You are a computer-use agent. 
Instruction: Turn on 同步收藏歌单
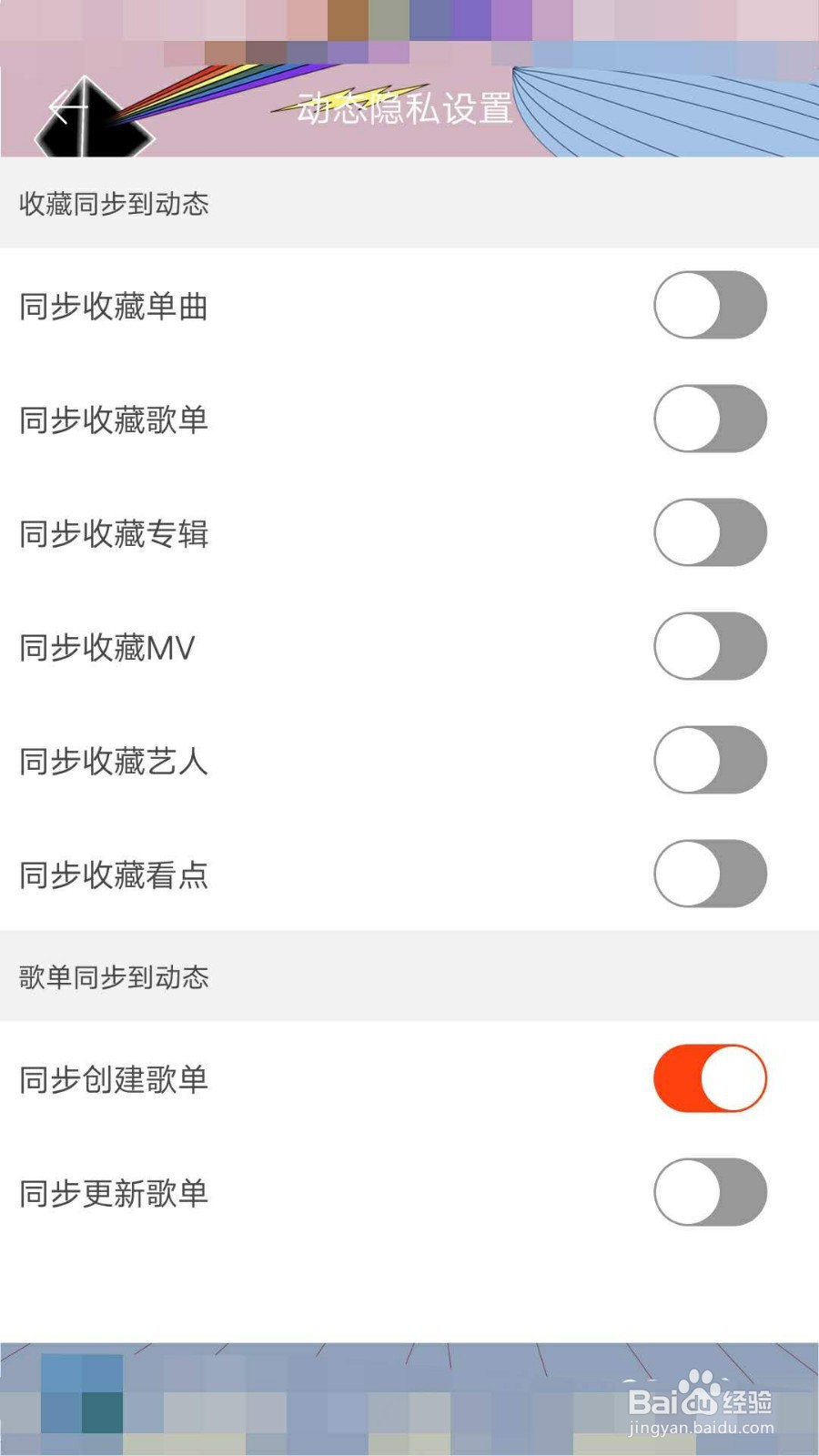(x=711, y=419)
